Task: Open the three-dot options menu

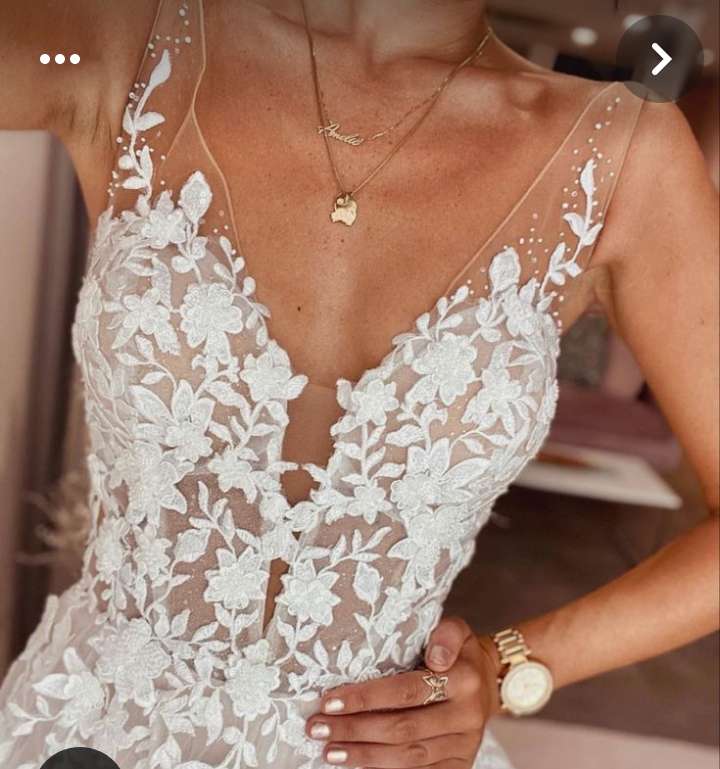Action: (x=60, y=59)
